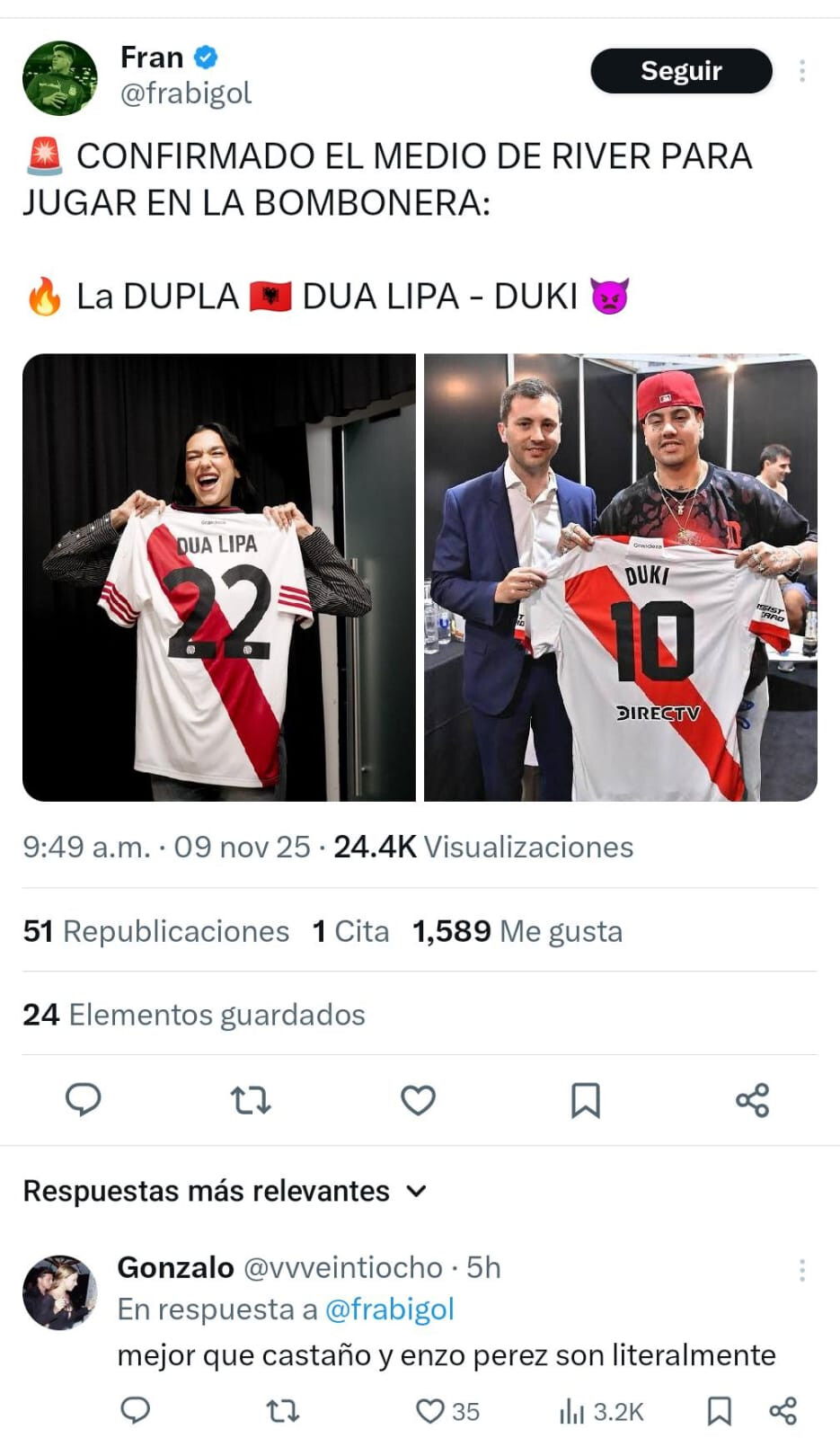840x1438 pixels.
Task: View the 1,589 Me gusta list
Action: 517,931
